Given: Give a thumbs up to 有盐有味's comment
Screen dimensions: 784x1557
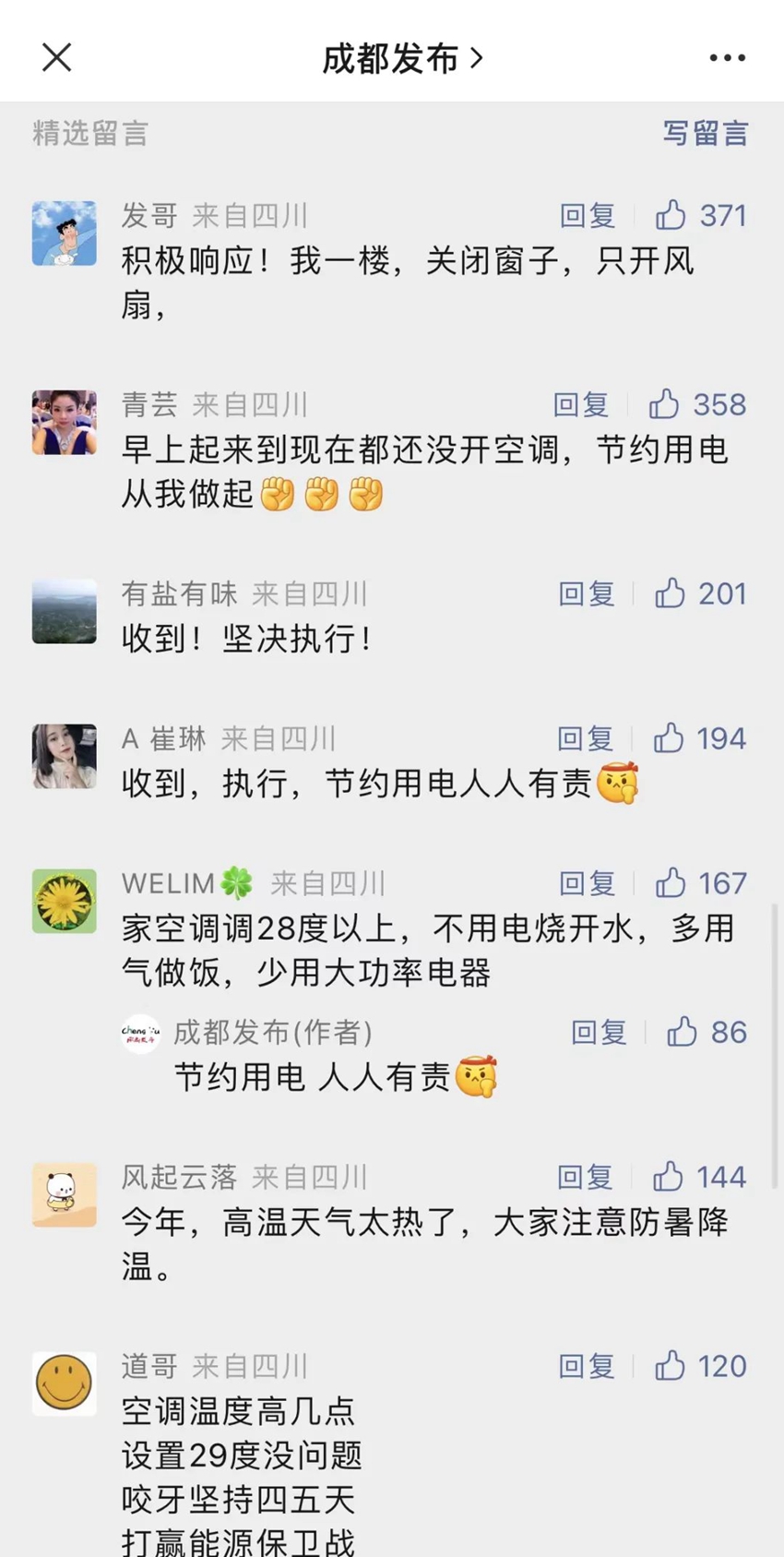Looking at the screenshot, I should (670, 593).
